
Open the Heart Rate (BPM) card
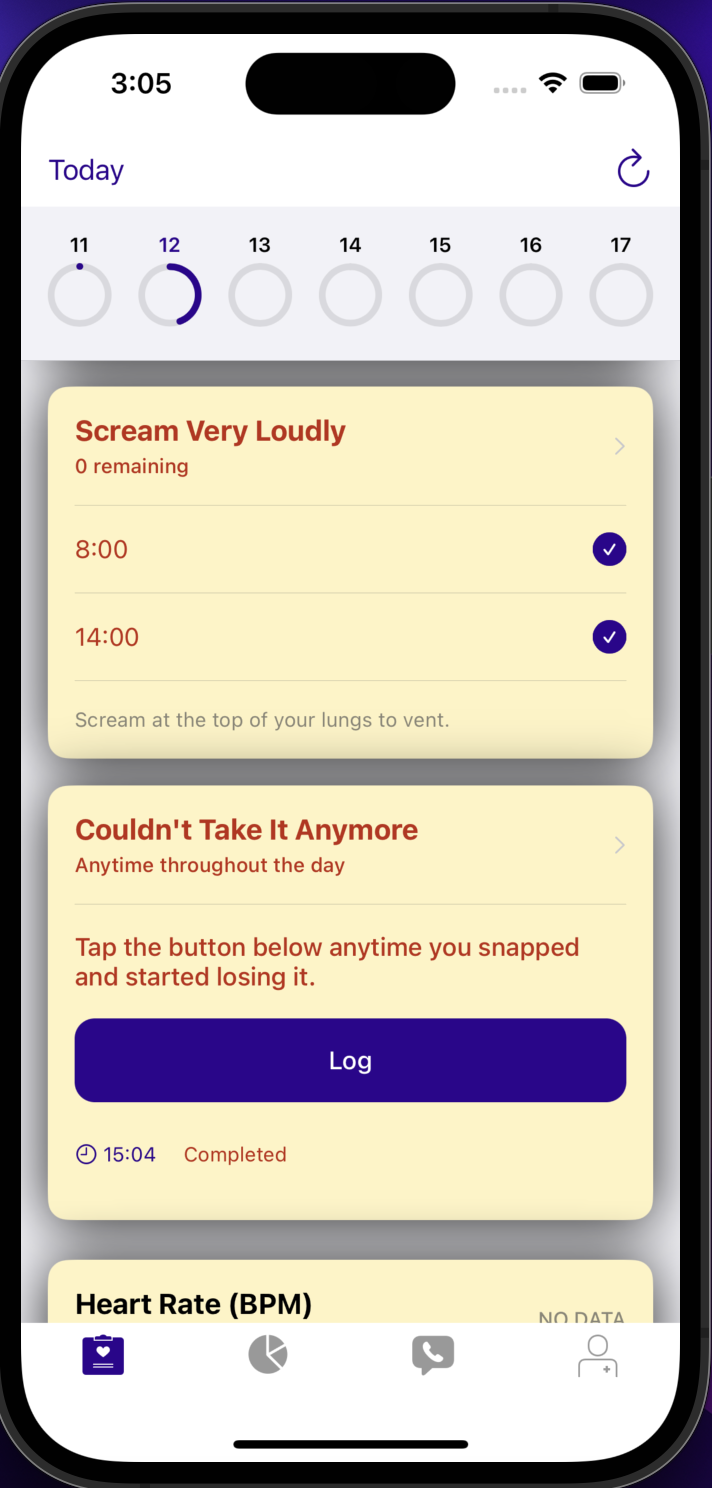pyautogui.click(x=350, y=1292)
